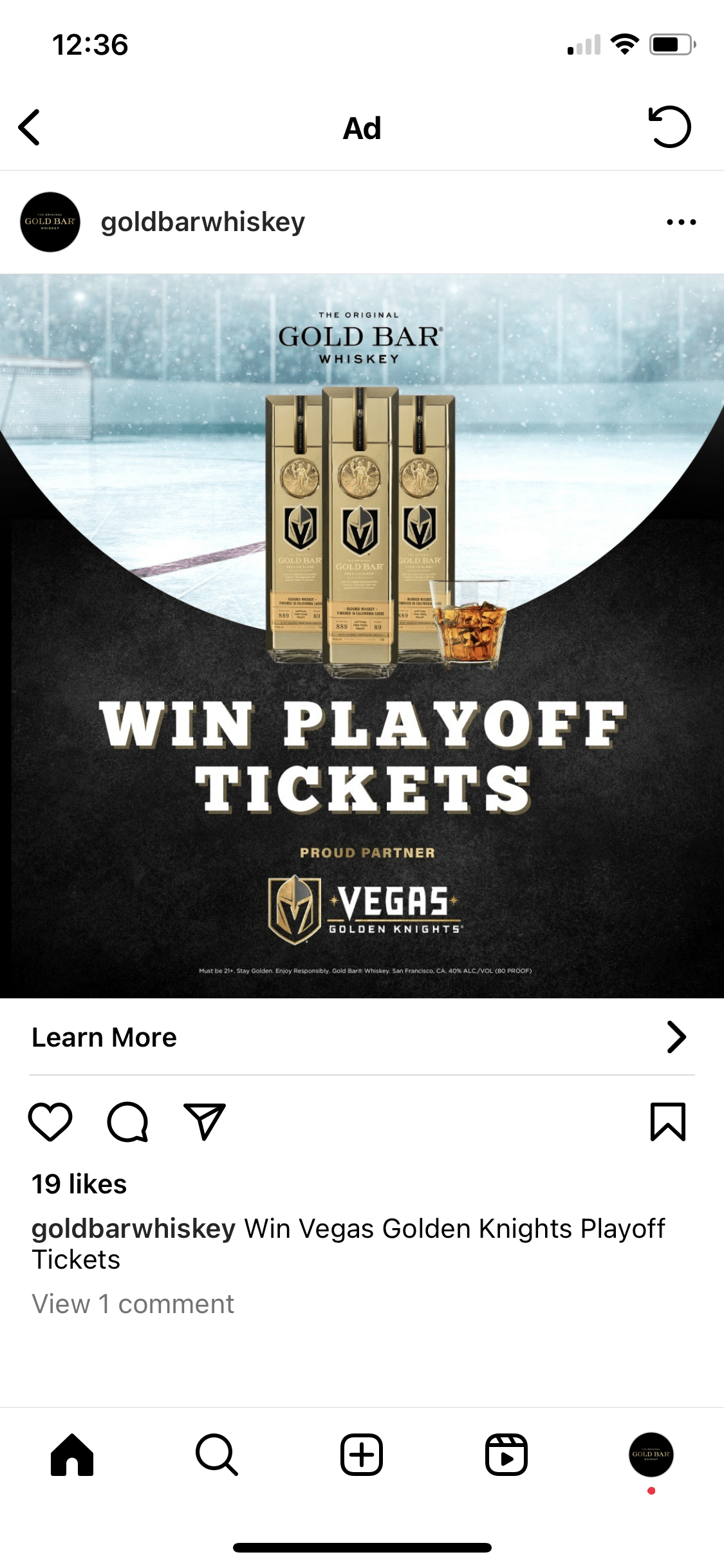Image resolution: width=724 pixels, height=1568 pixels.
Task: Switch to the Reels tab
Action: (x=506, y=1455)
